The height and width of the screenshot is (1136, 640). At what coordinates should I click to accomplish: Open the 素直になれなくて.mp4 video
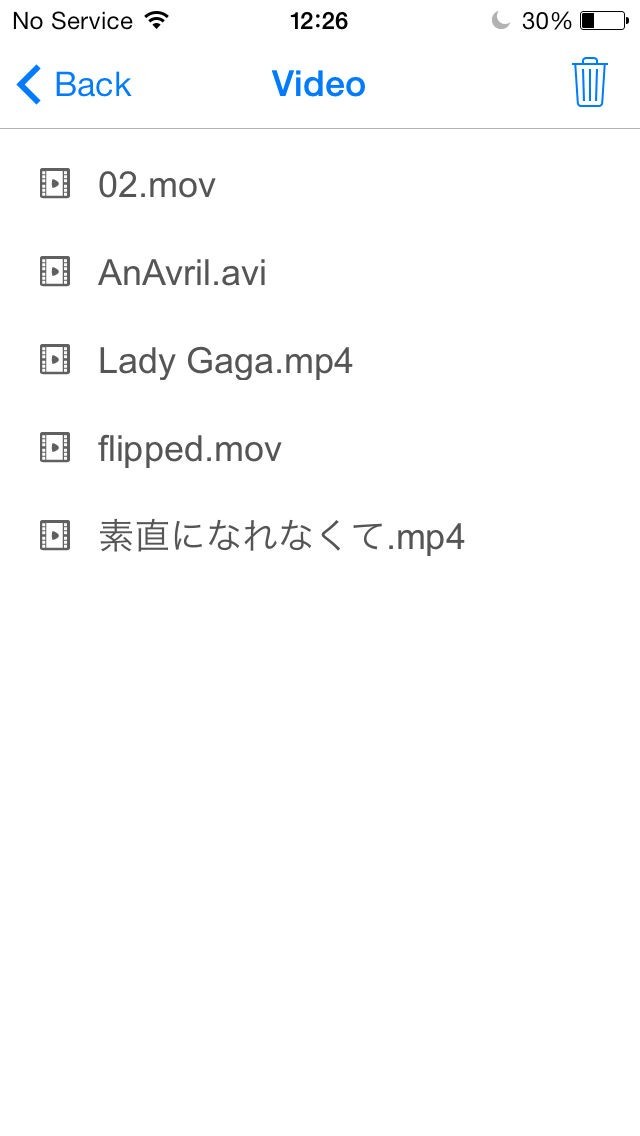point(281,538)
